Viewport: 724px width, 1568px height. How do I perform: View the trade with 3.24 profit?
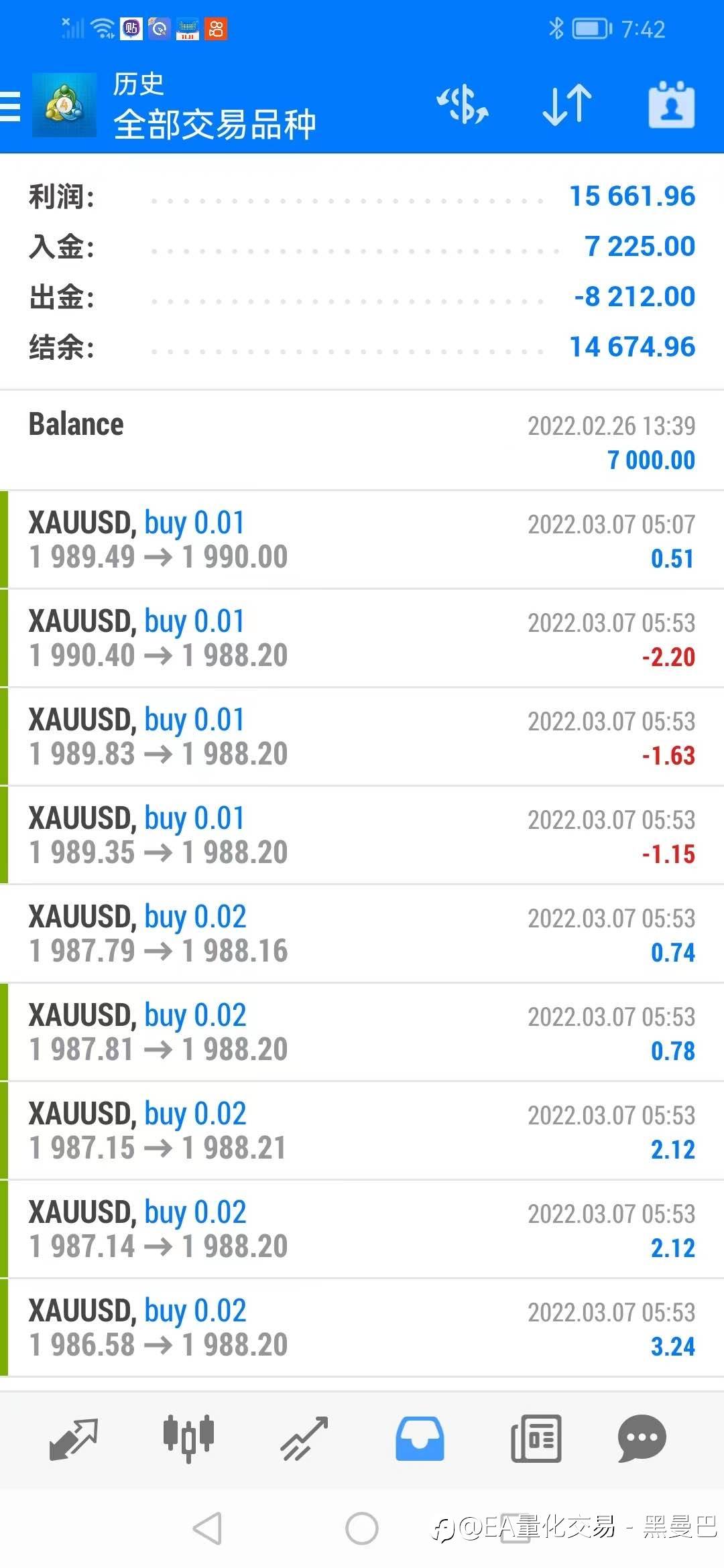point(362,1328)
